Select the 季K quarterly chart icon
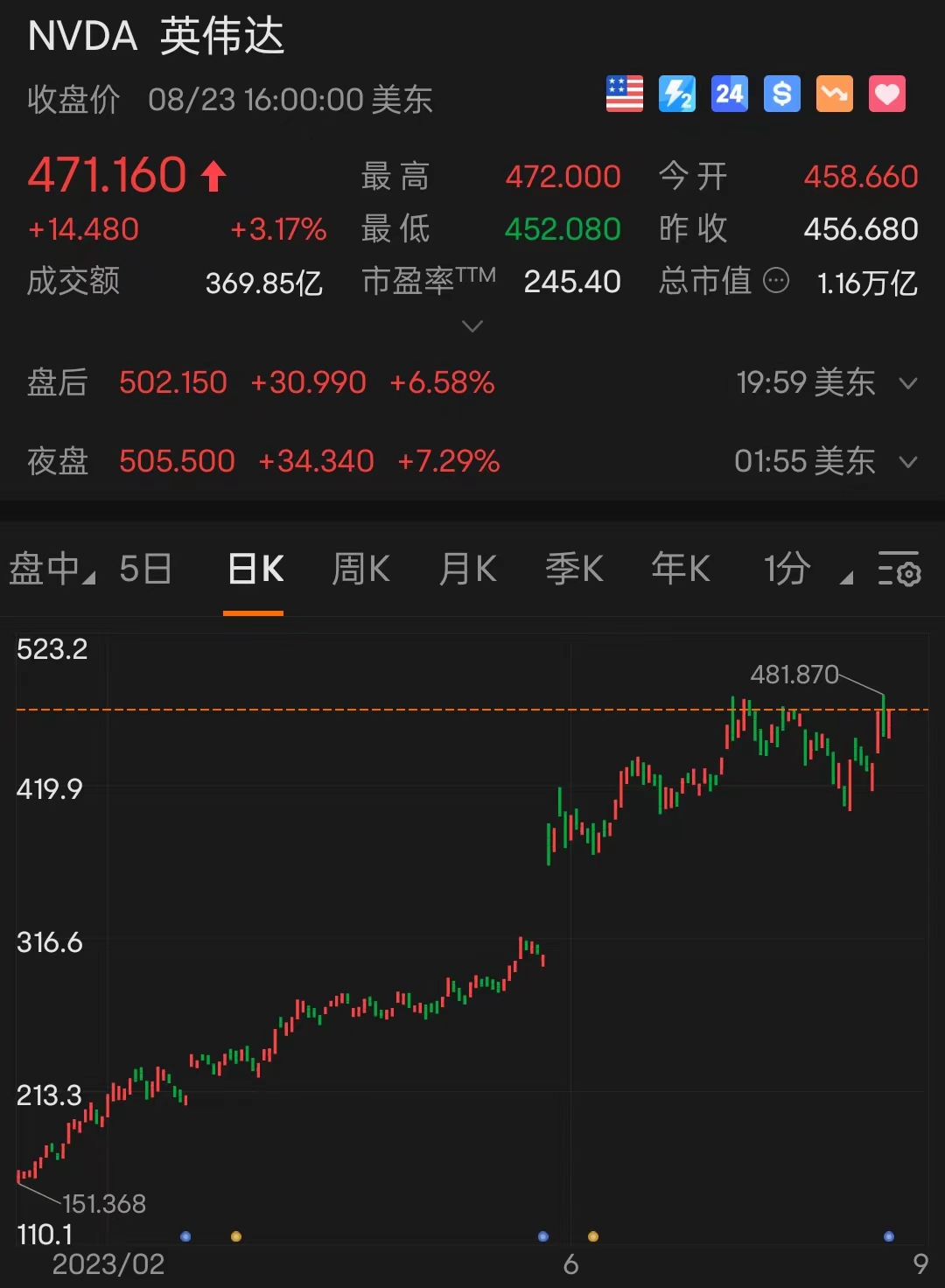 tap(574, 569)
